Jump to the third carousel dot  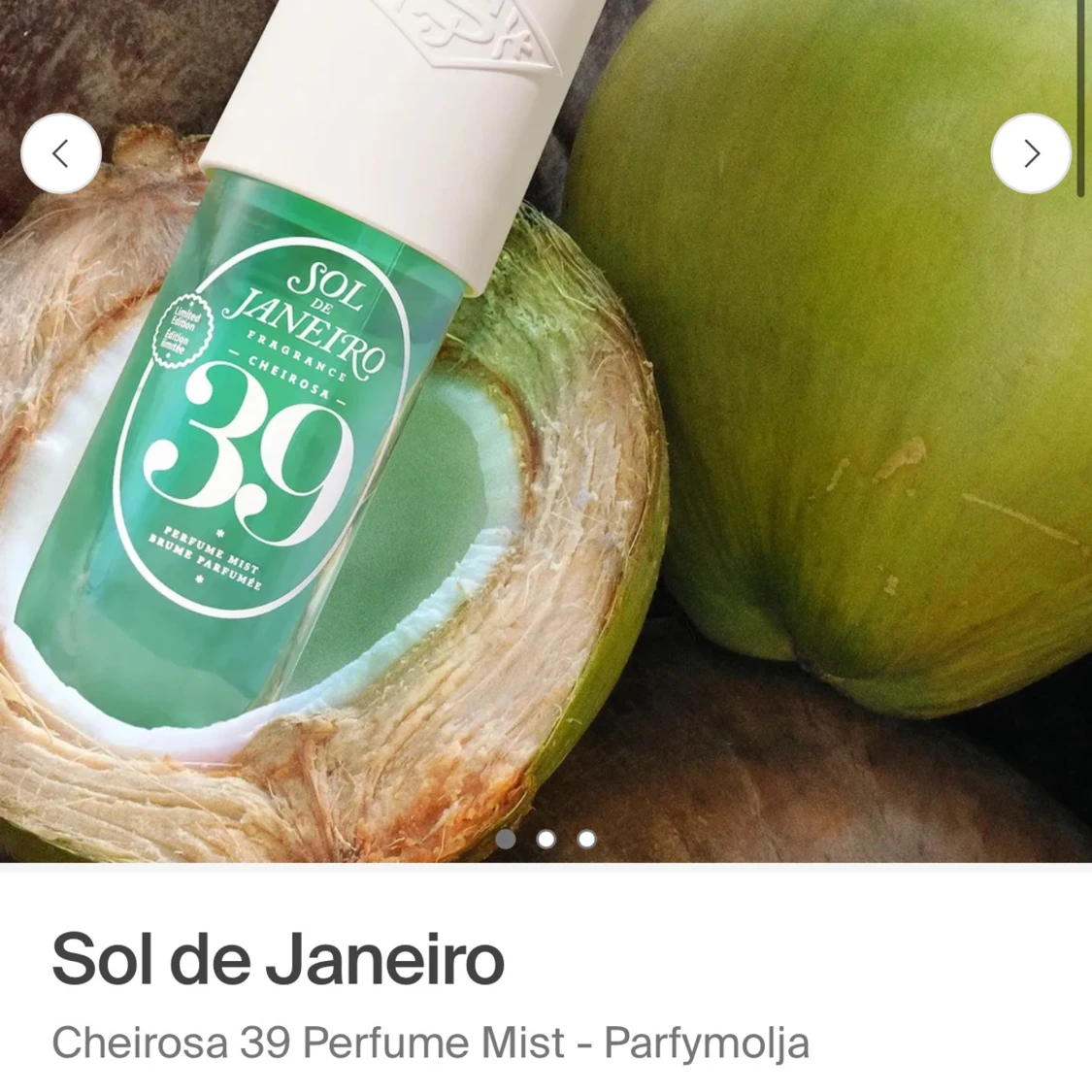pyautogui.click(x=586, y=839)
